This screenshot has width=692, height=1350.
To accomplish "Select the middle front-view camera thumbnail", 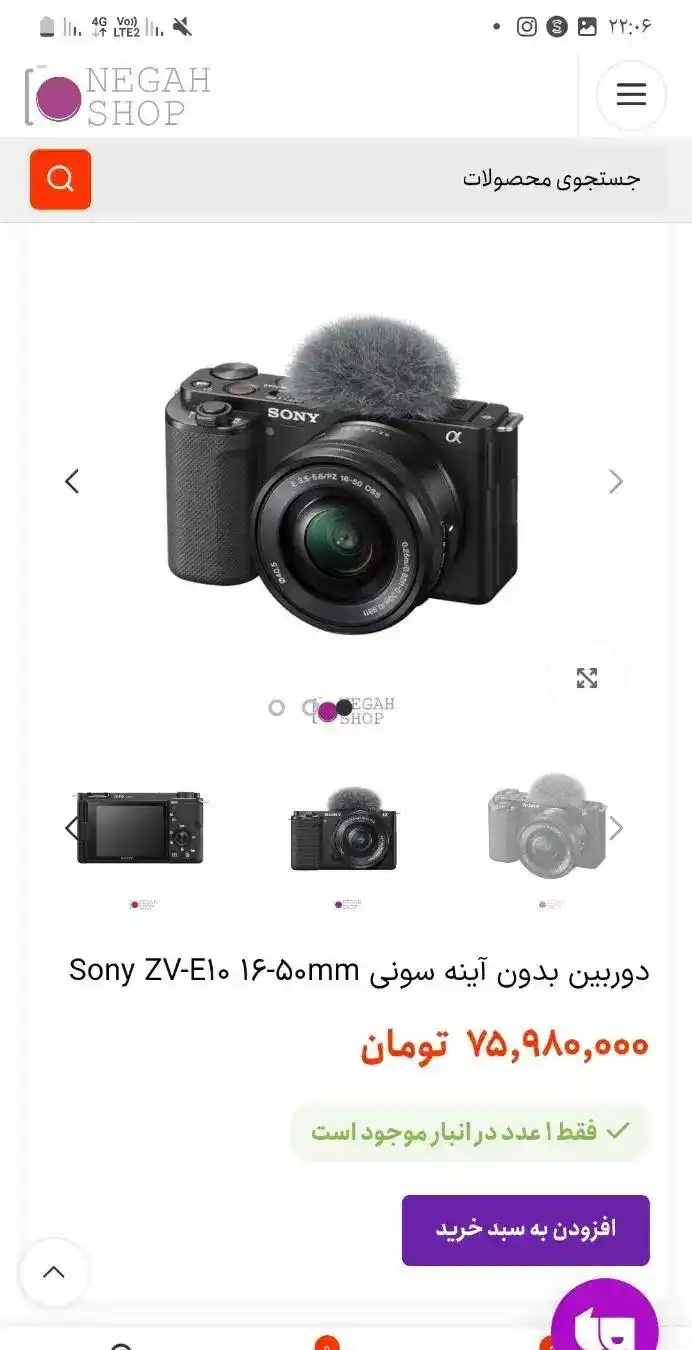I will coord(344,828).
